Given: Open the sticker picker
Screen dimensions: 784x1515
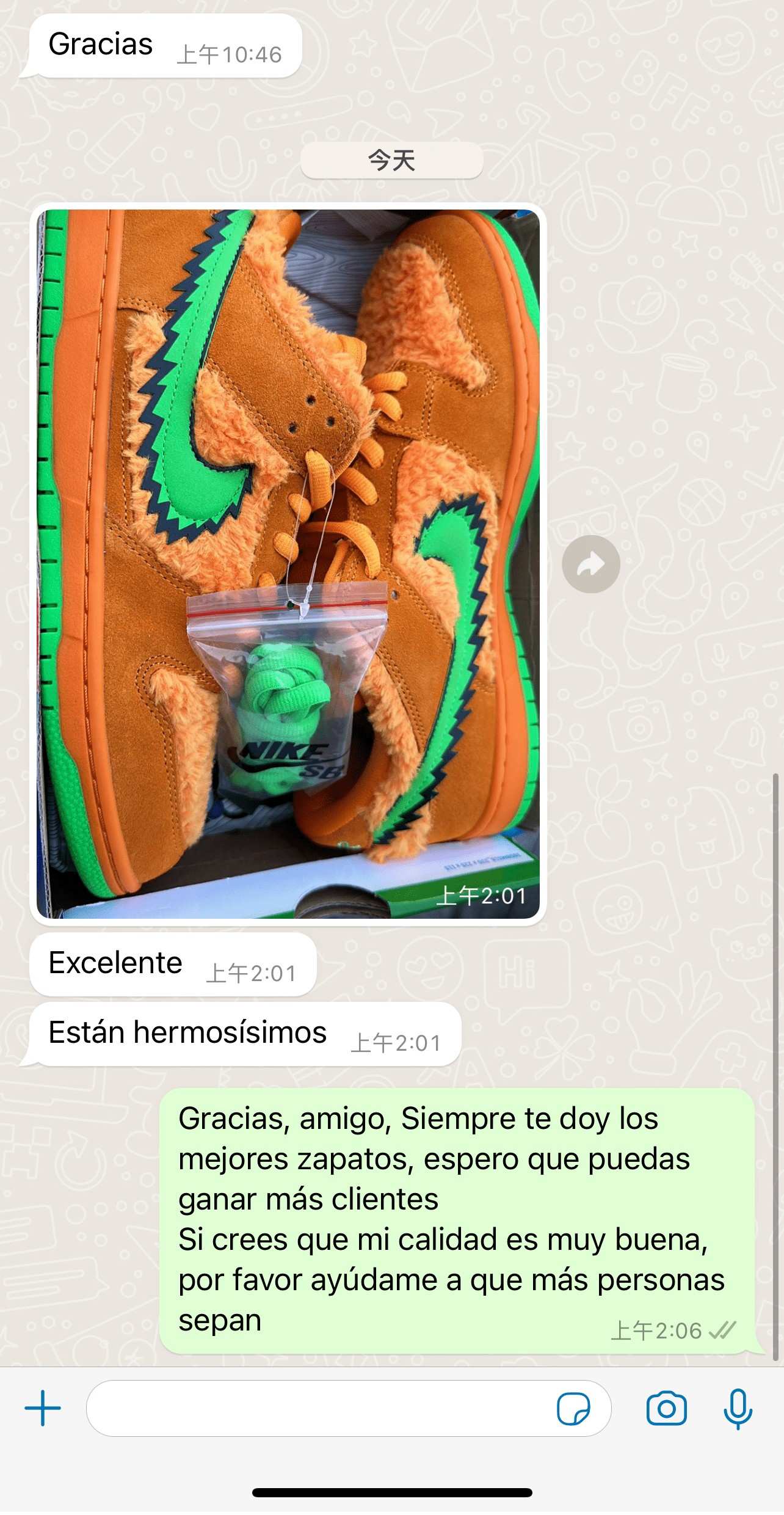Looking at the screenshot, I should [x=573, y=1408].
